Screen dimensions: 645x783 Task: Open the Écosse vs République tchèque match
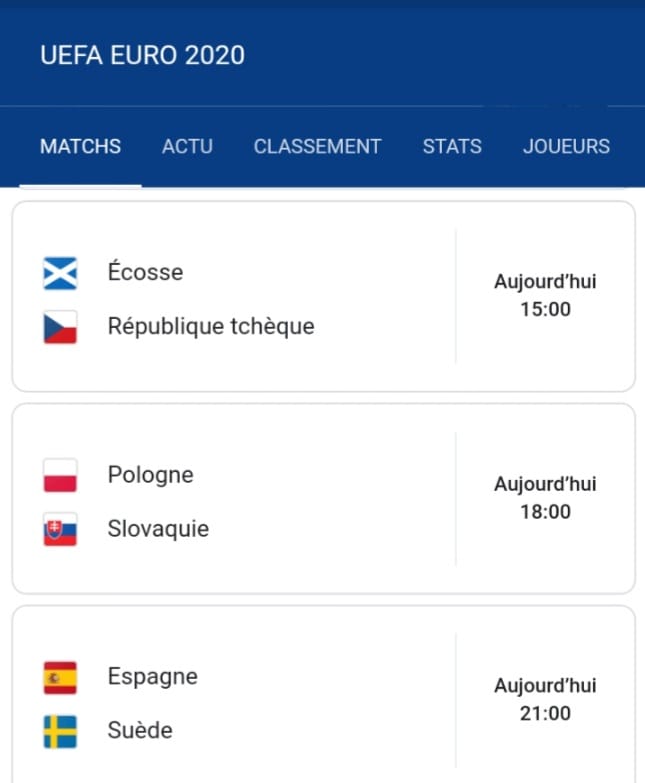[x=323, y=297]
